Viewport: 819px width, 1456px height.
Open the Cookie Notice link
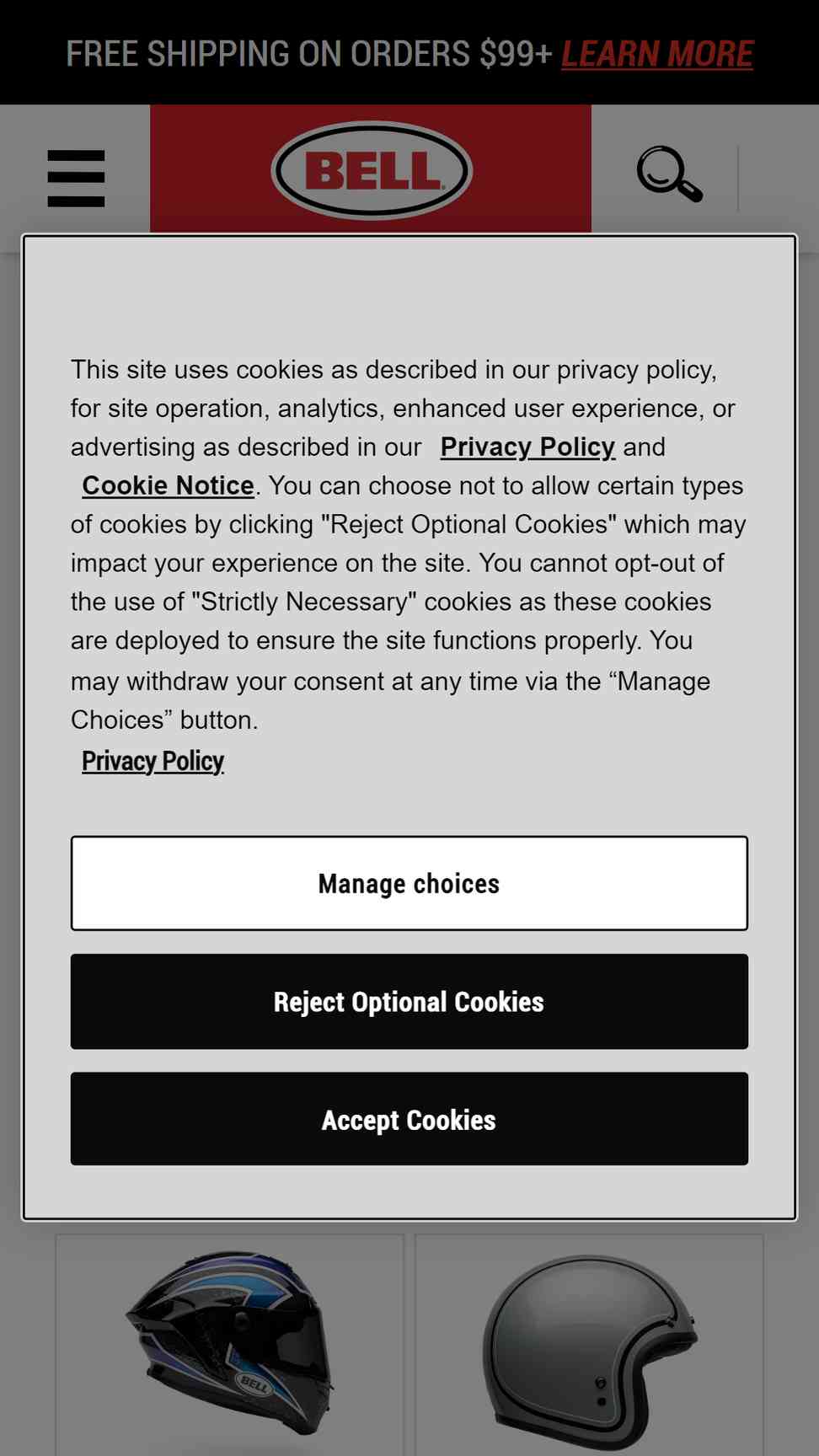168,485
